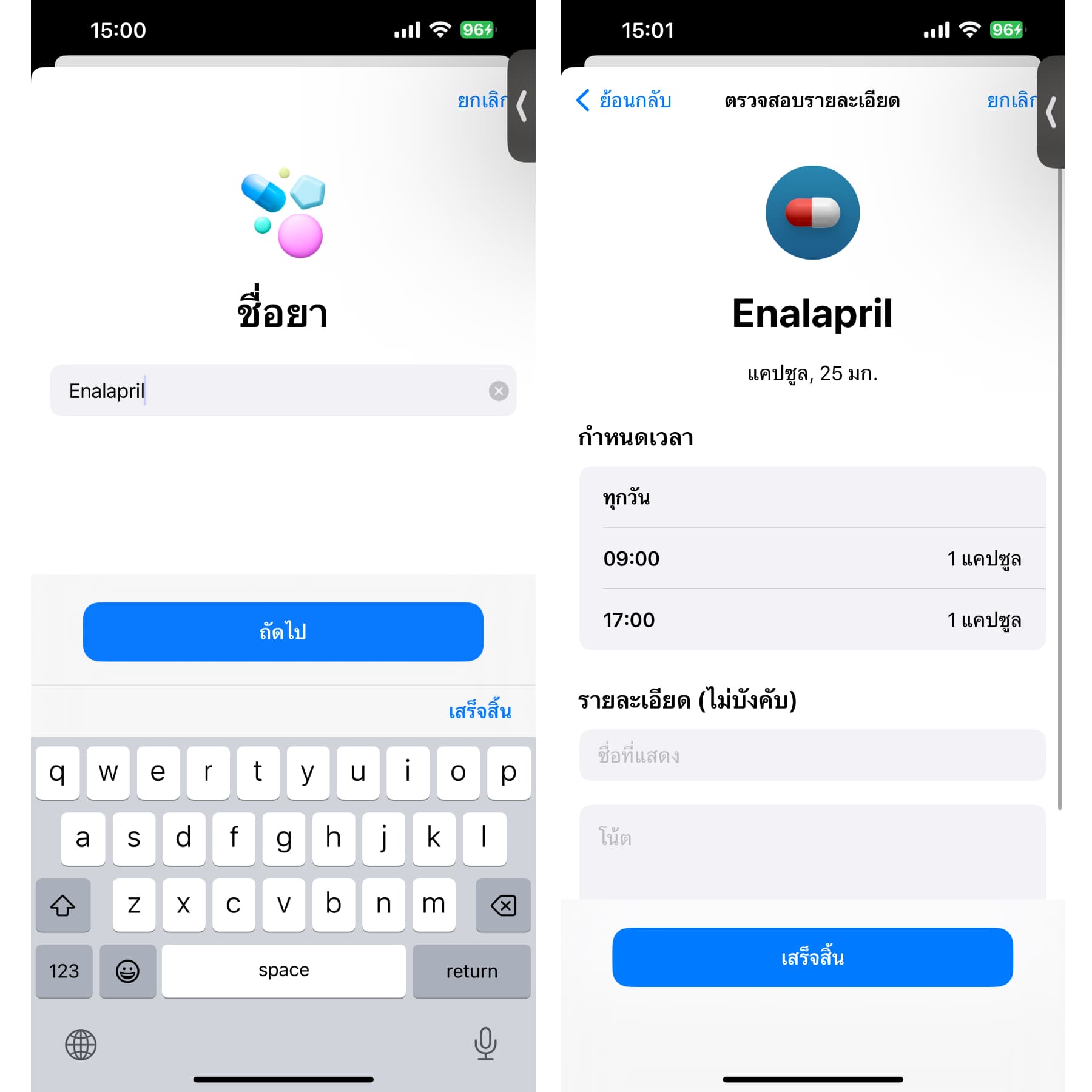Cancel from the ตรวจสอบรายละเอียด screen
Screen dimensions: 1092x1092
[1010, 101]
